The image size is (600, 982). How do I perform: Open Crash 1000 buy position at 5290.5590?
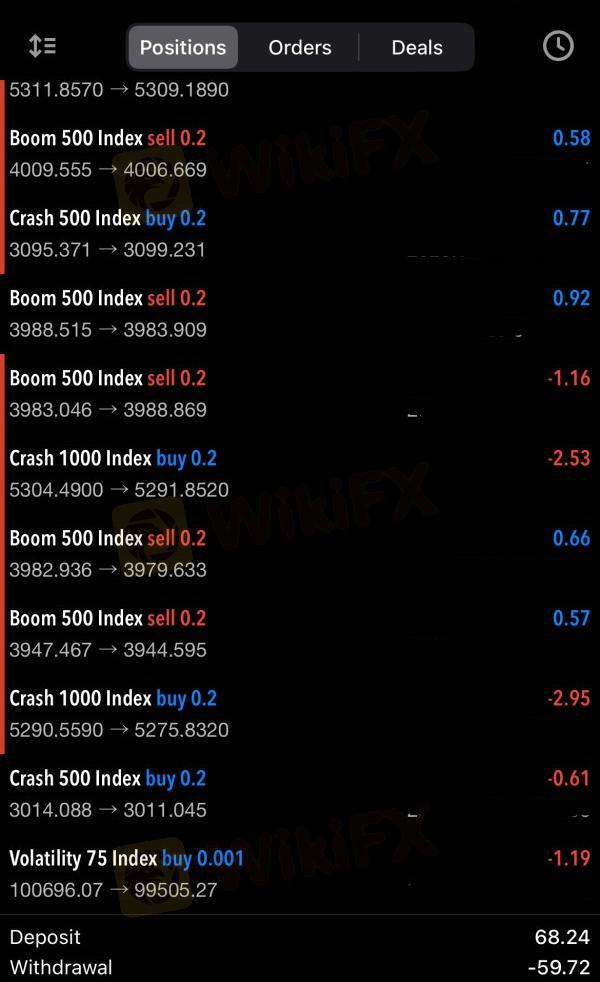click(300, 715)
